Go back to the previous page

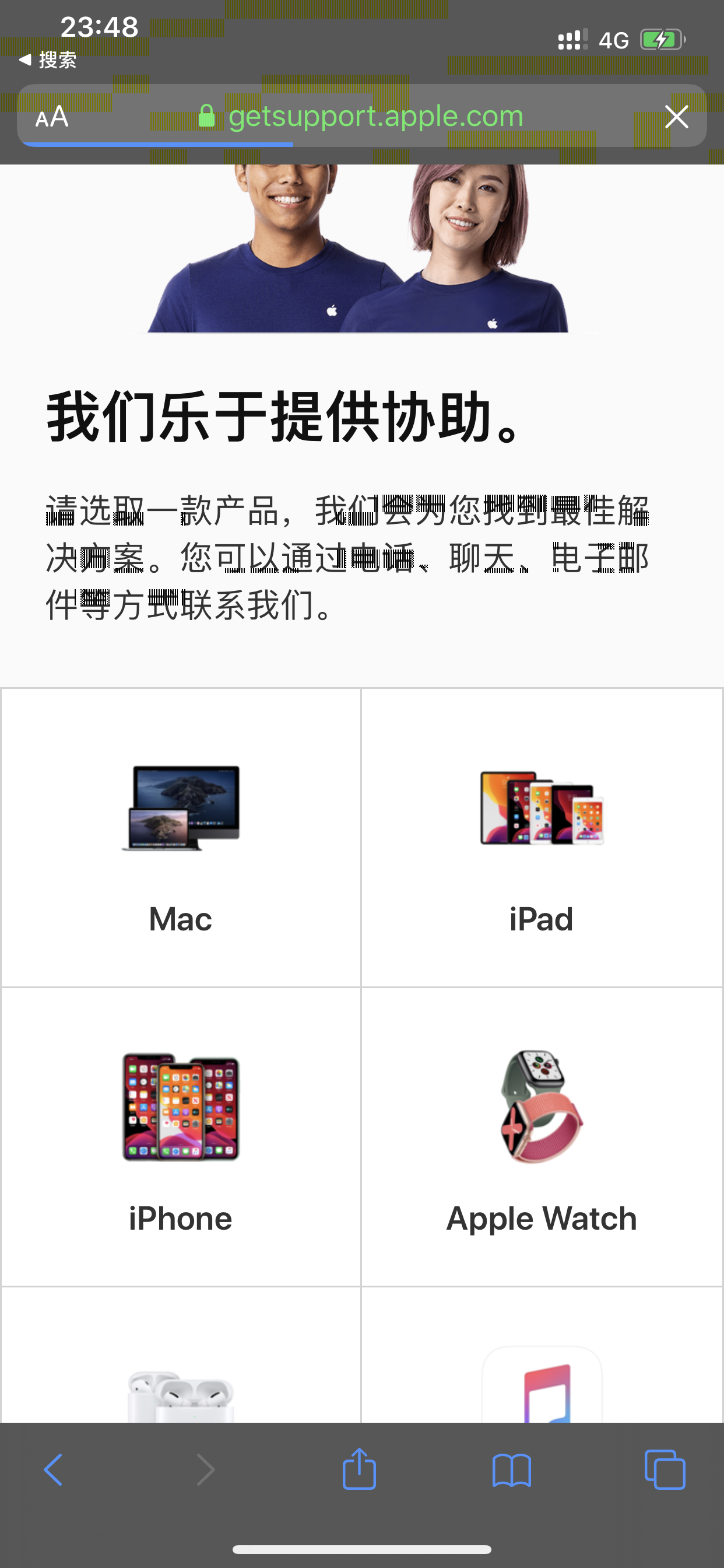click(x=54, y=1469)
